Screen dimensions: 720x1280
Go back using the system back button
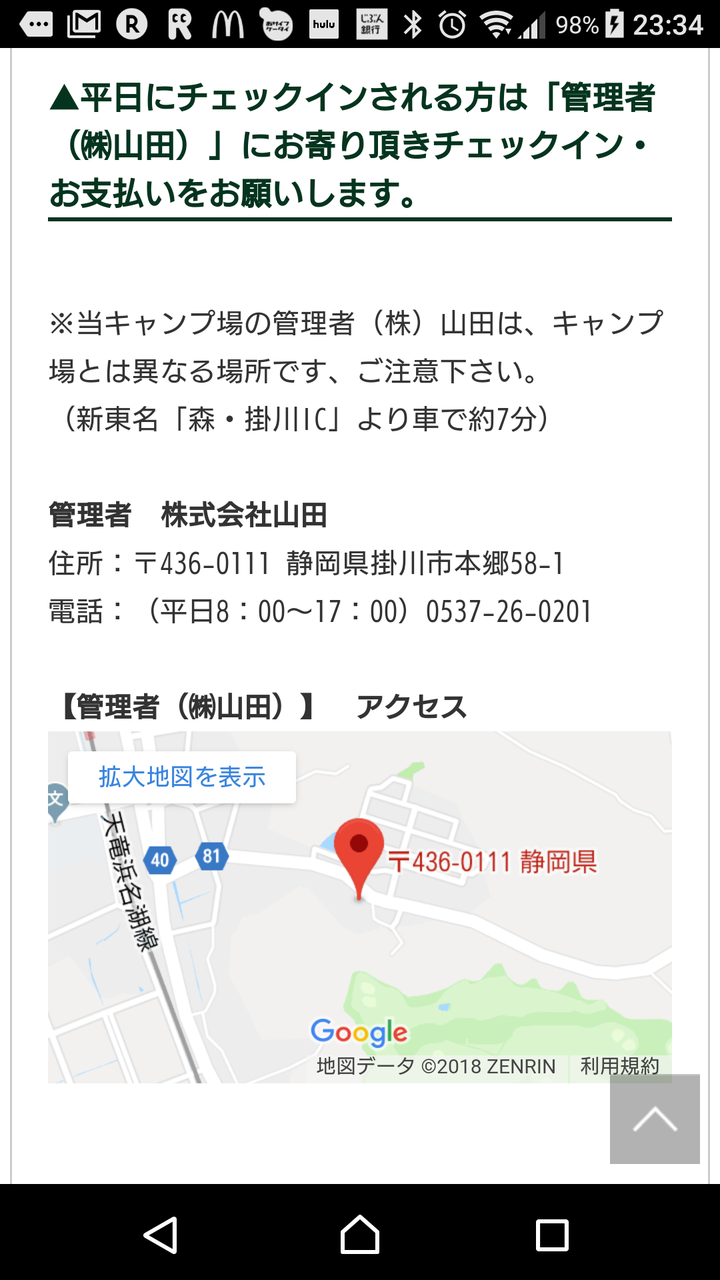161,1234
